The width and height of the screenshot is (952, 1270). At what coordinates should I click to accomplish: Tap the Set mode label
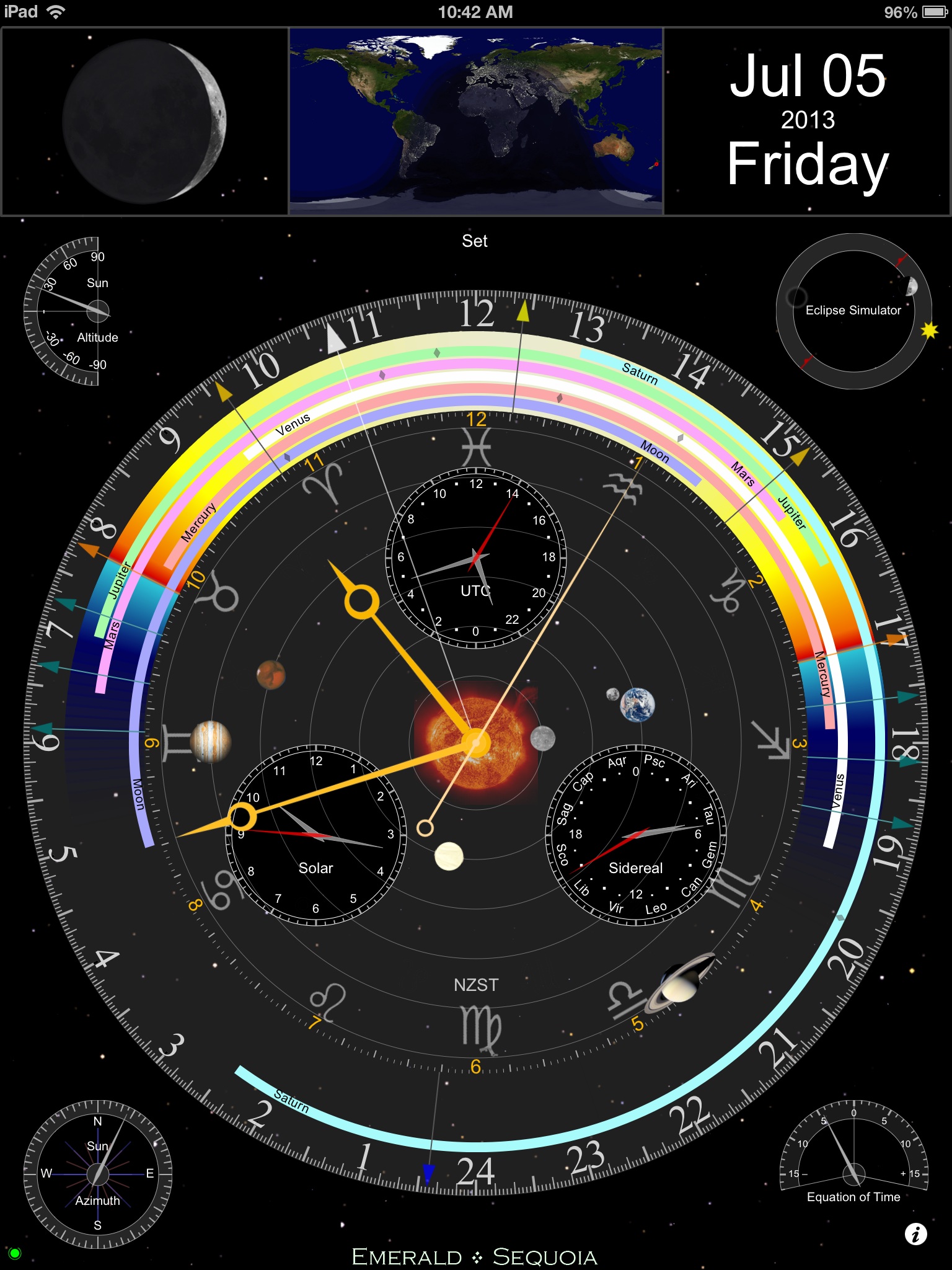[x=475, y=241]
